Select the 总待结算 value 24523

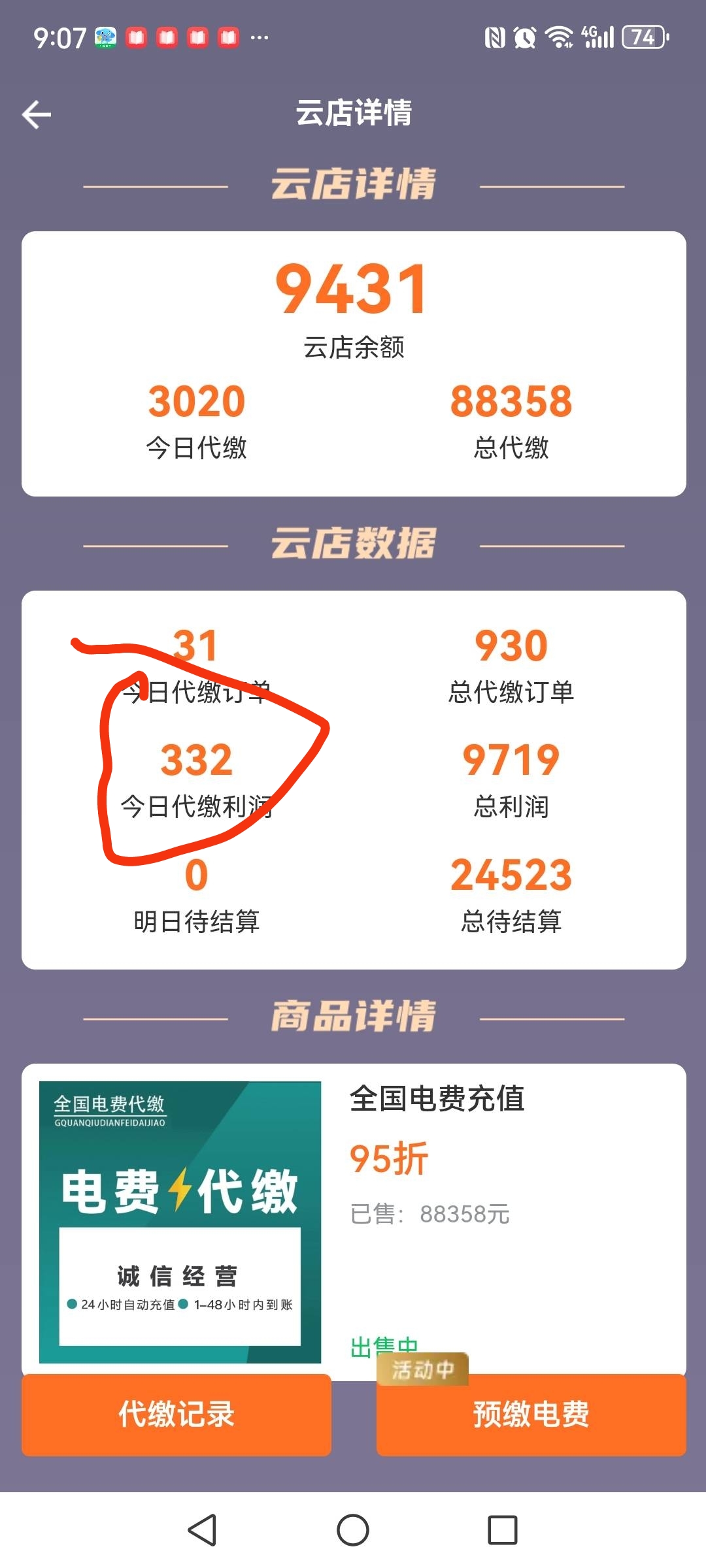(511, 872)
